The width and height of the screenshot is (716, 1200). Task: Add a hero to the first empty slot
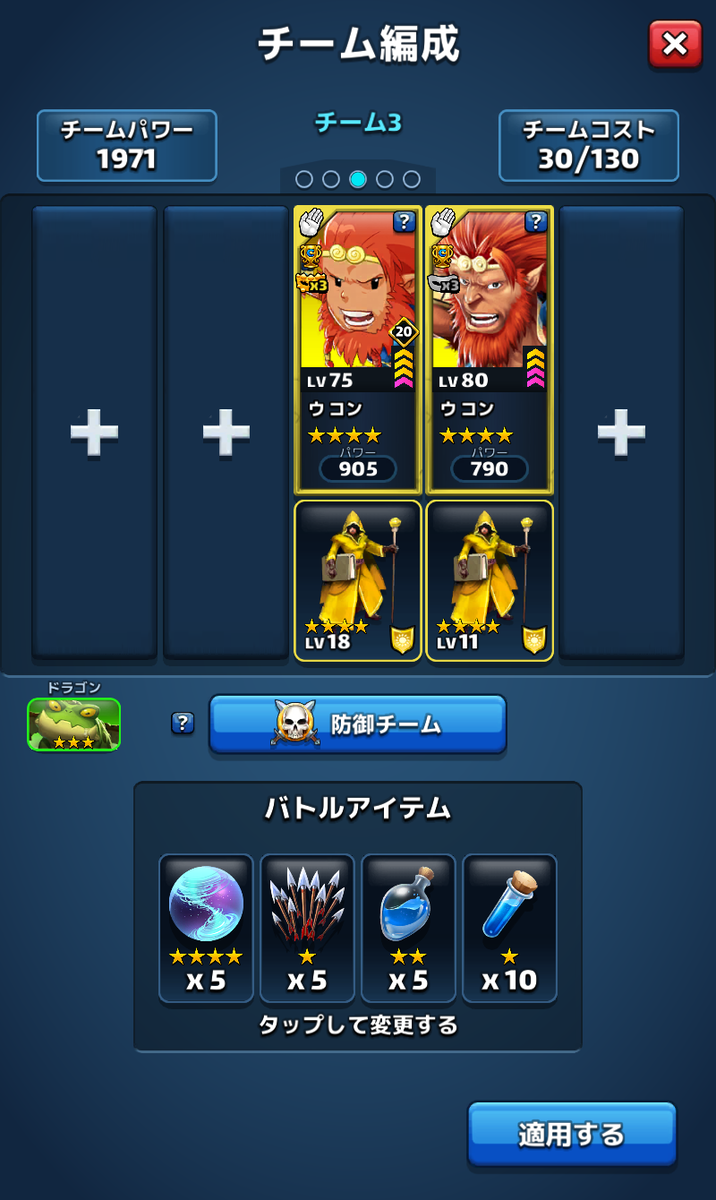pyautogui.click(x=94, y=432)
